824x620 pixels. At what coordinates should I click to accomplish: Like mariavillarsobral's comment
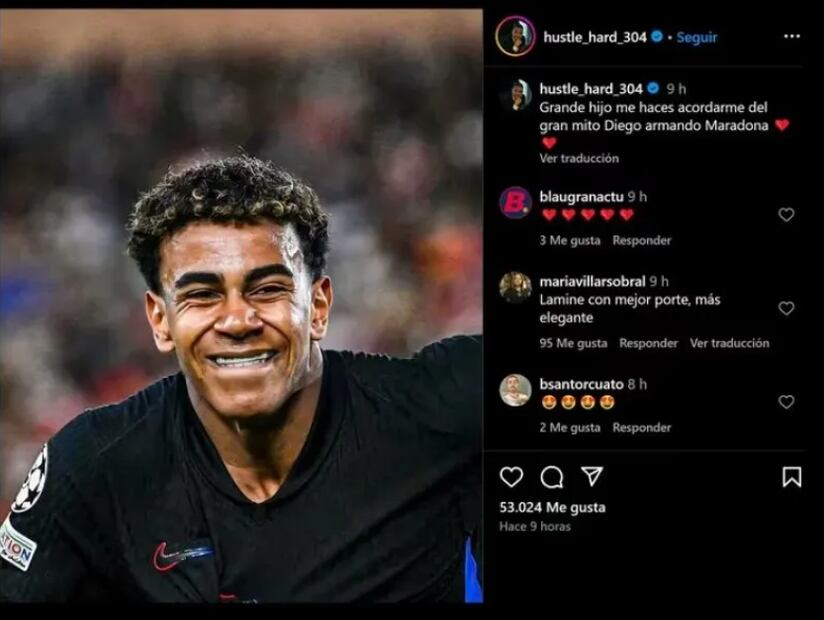click(786, 308)
